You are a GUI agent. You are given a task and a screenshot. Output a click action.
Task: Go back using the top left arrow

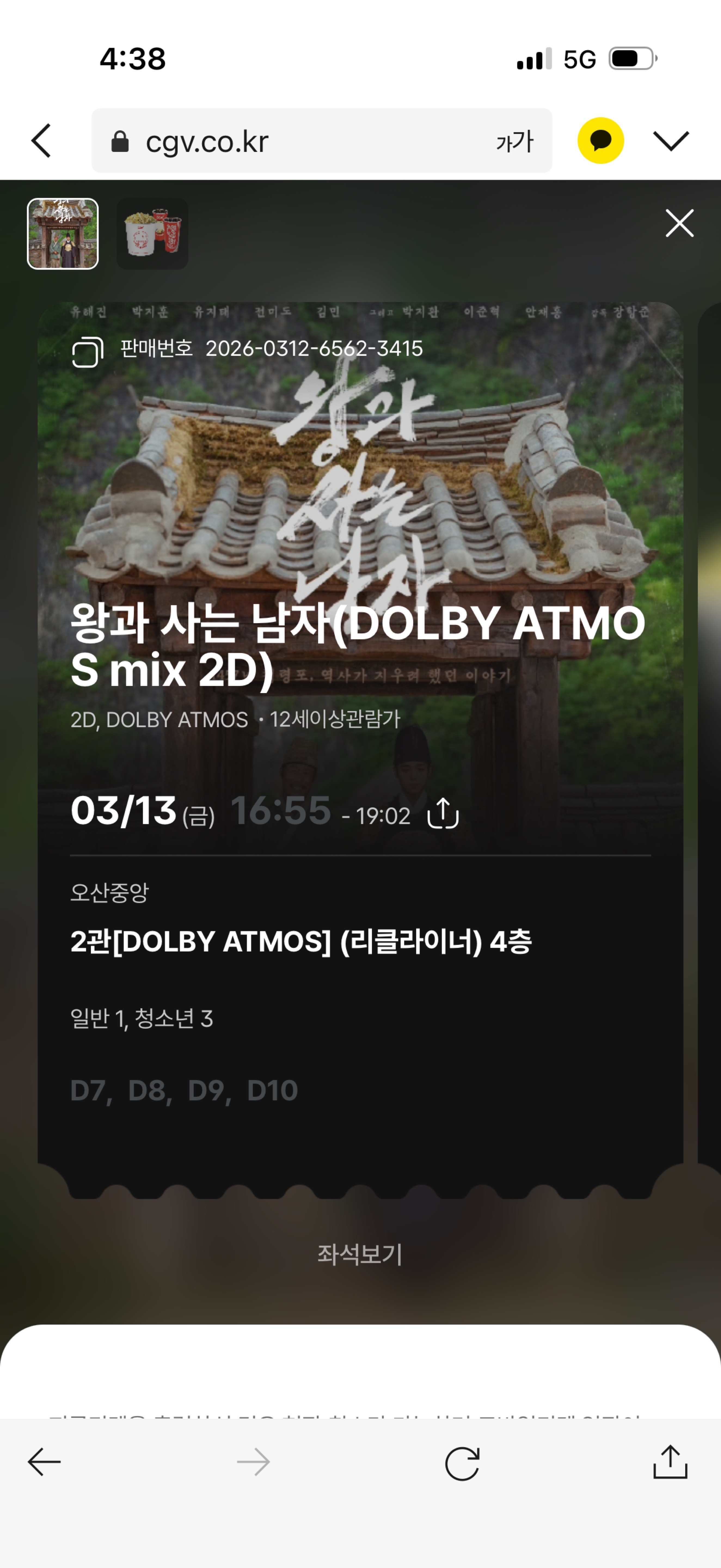(41, 141)
